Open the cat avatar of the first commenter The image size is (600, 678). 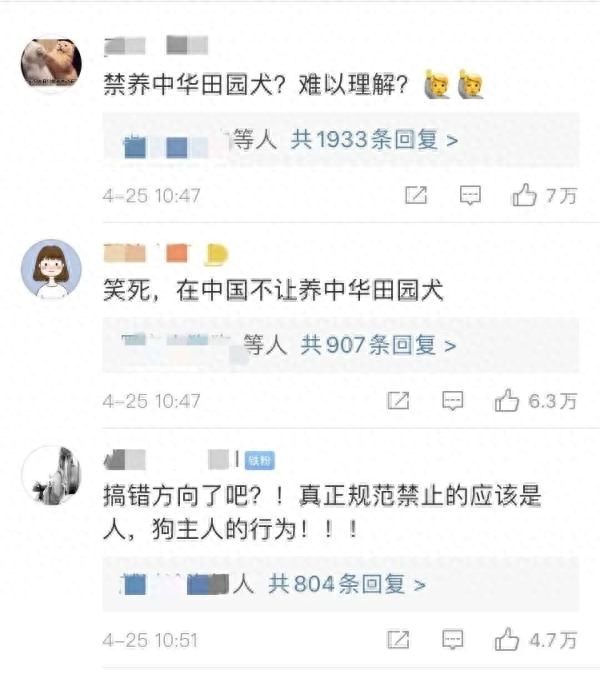pyautogui.click(x=52, y=65)
